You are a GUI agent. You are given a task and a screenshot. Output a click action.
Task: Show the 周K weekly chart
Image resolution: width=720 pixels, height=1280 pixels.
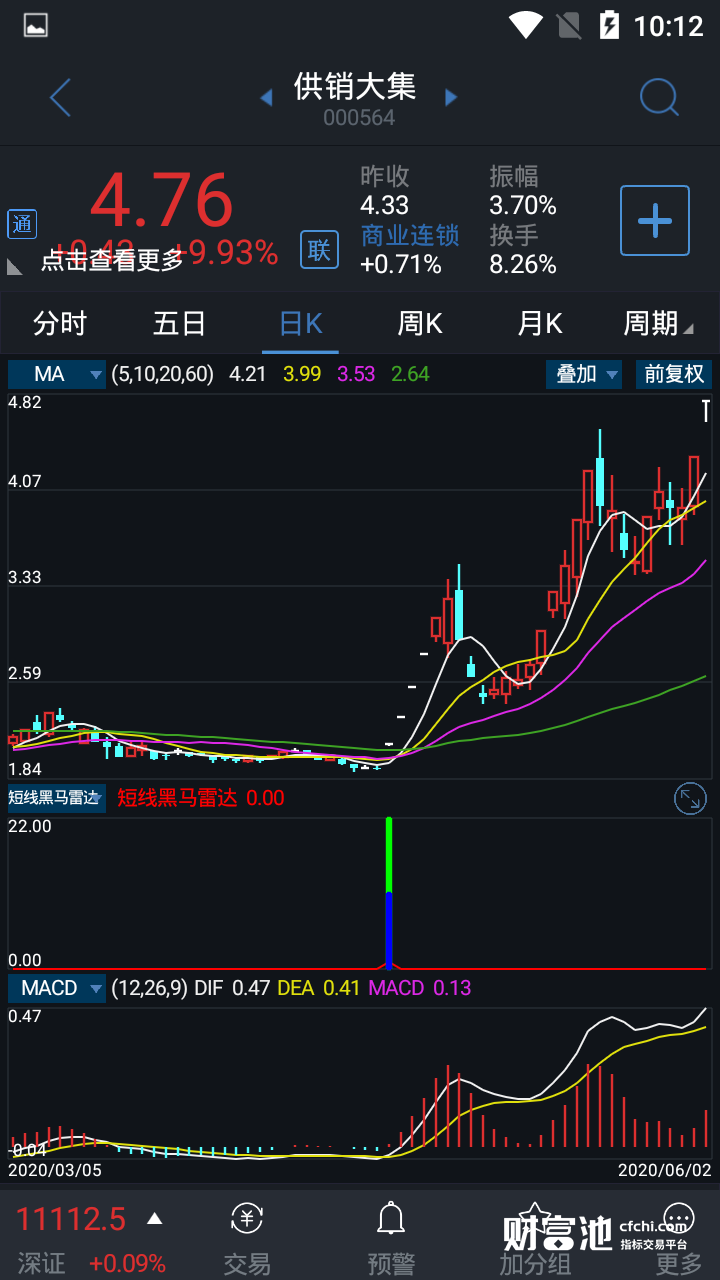coord(420,324)
